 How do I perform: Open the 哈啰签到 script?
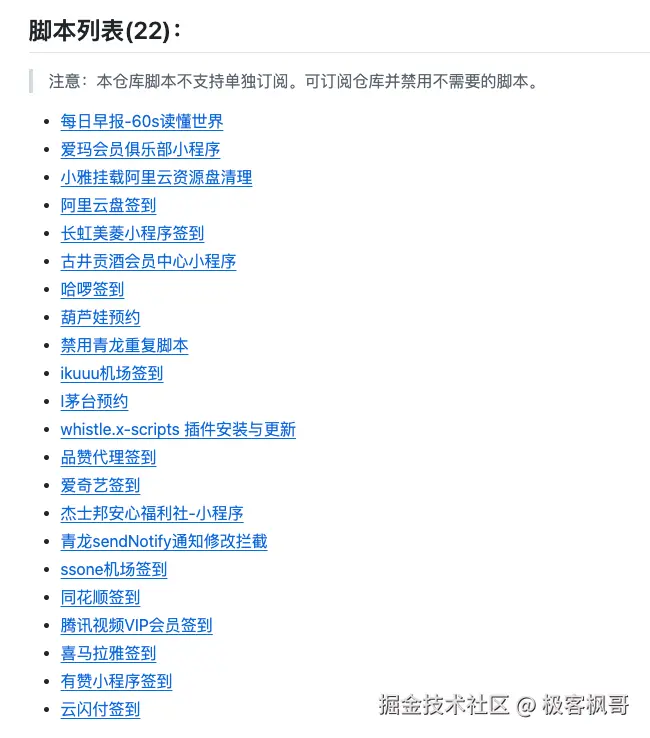92,289
